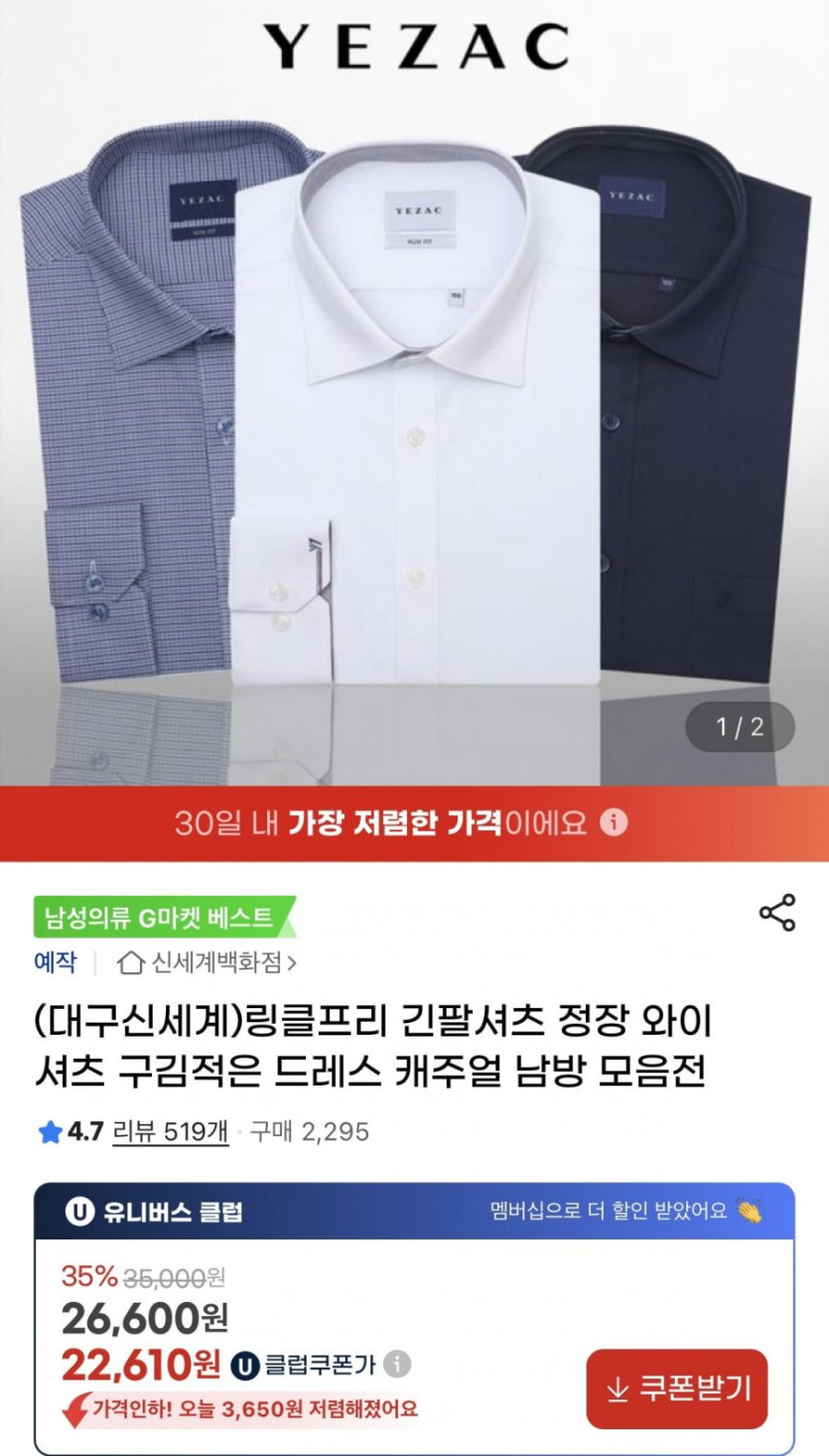Image resolution: width=829 pixels, height=1456 pixels.
Task: Open the 유니버스 클럽 membership banner
Action: tap(414, 1211)
